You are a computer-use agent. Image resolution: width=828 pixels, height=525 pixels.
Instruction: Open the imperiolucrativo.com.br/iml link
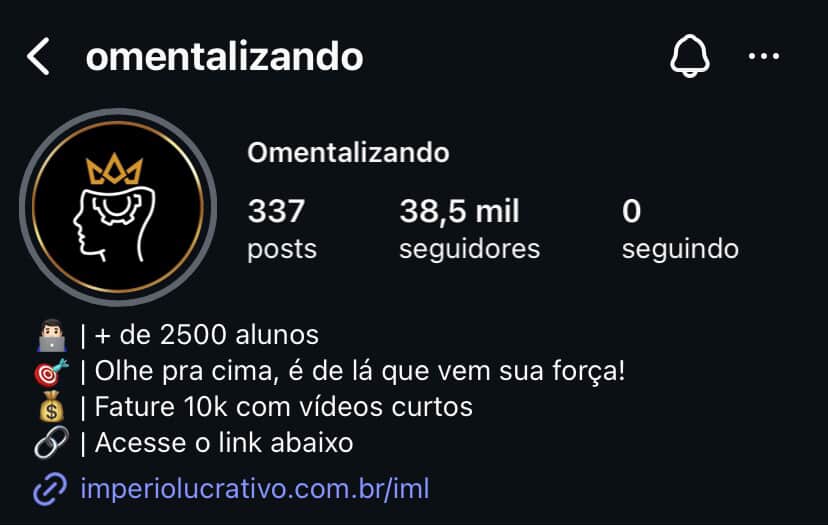256,489
